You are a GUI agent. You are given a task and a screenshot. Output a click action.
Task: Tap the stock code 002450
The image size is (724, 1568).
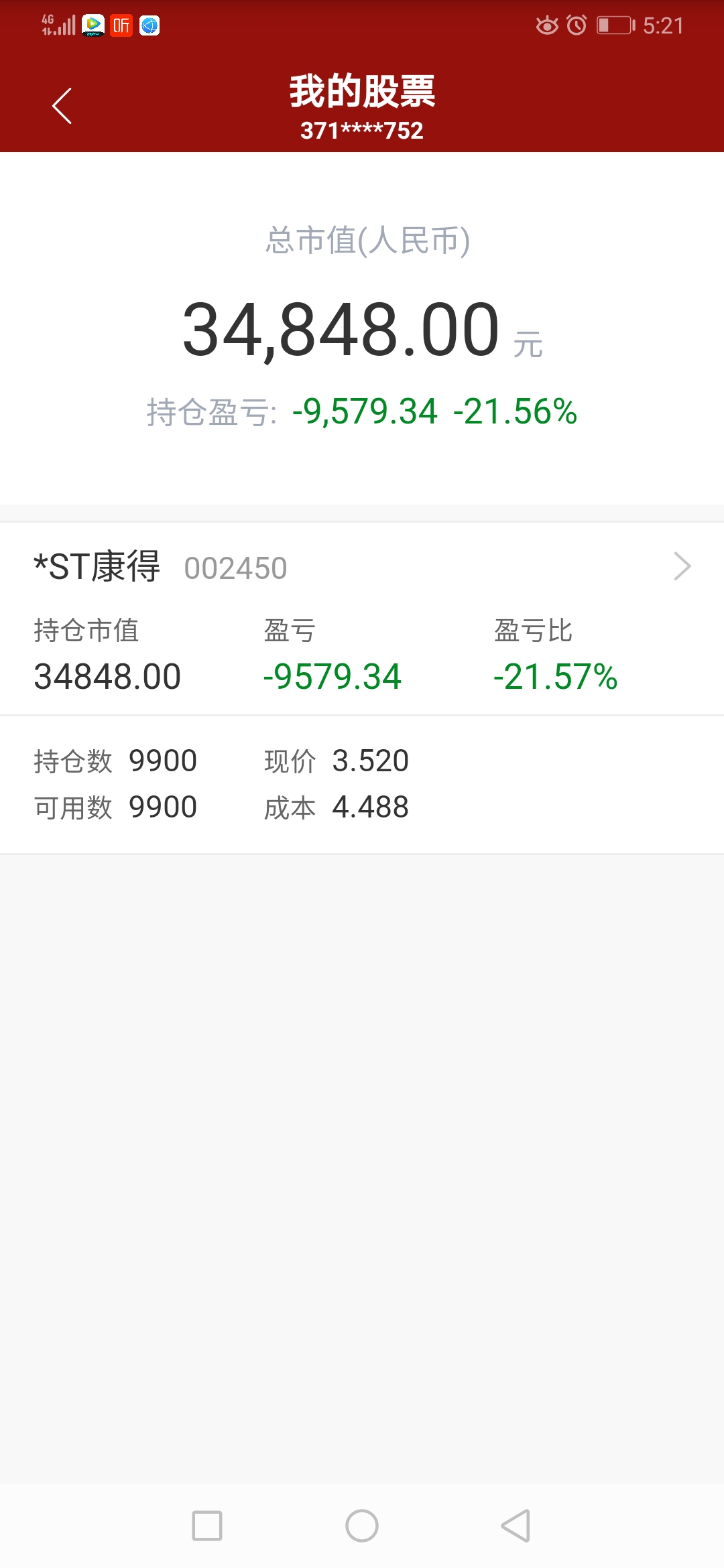tap(236, 568)
